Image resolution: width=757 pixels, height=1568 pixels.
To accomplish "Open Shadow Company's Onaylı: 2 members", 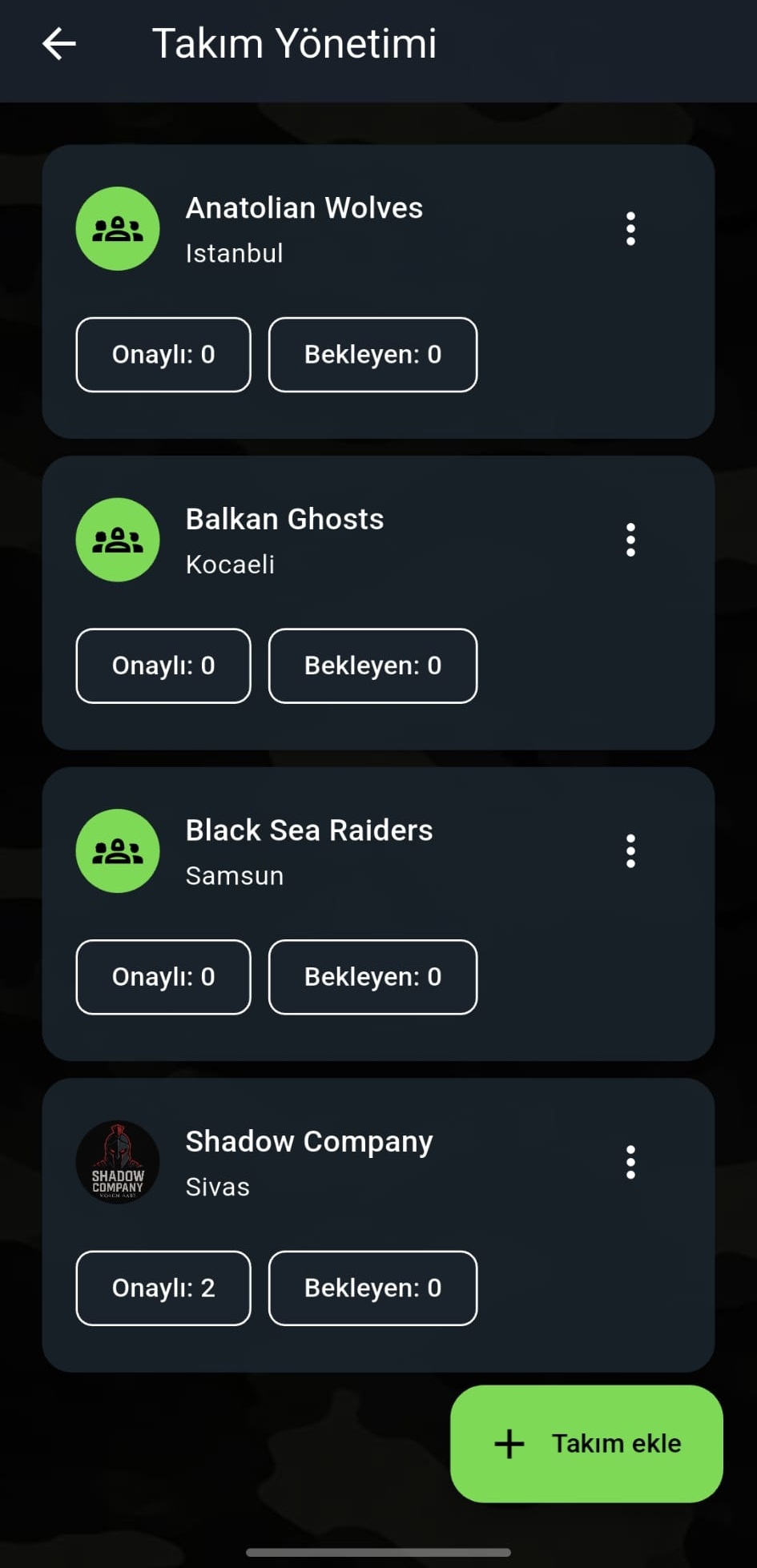I will tap(163, 1288).
